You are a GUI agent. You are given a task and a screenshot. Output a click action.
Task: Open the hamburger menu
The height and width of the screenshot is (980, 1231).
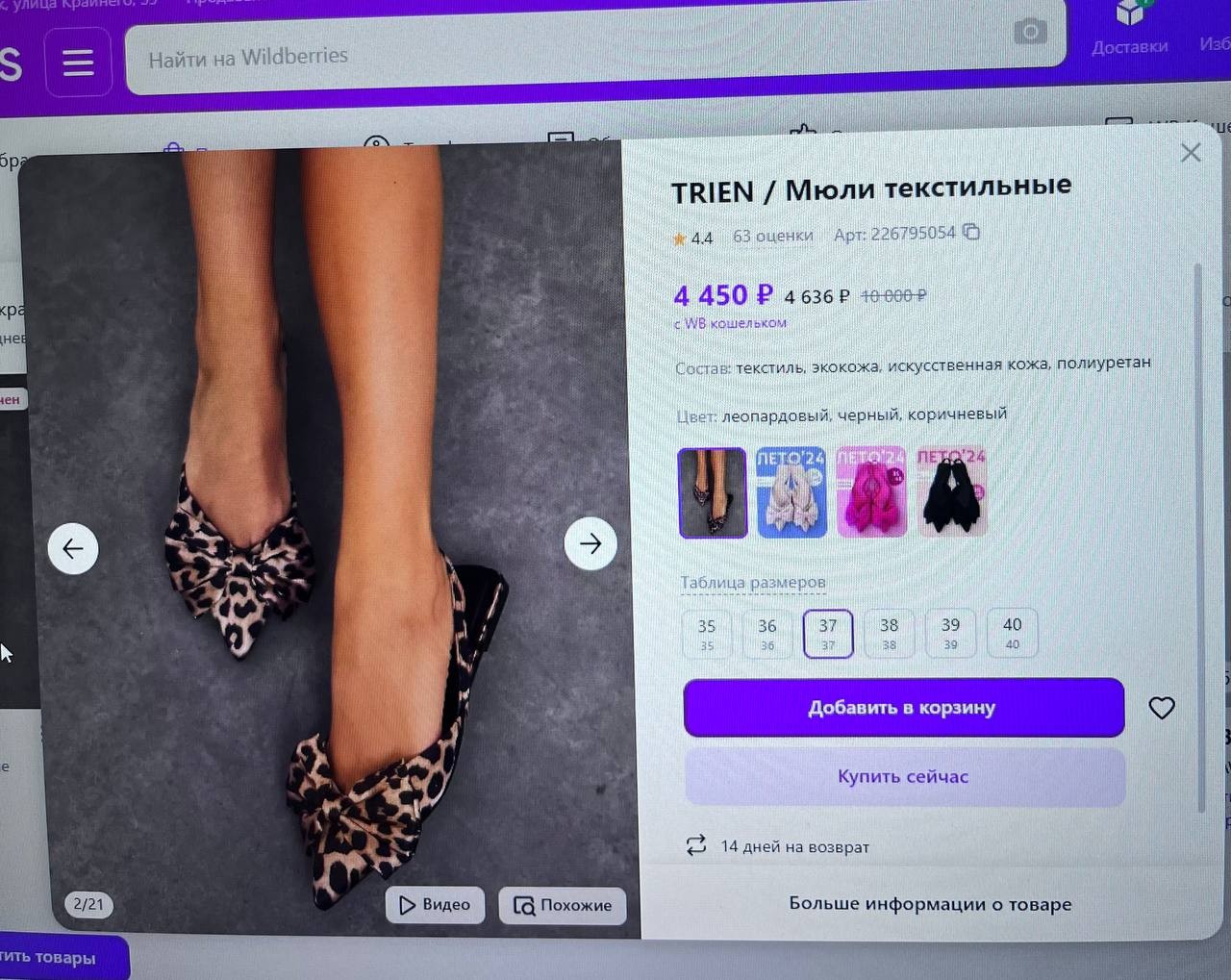pos(78,63)
